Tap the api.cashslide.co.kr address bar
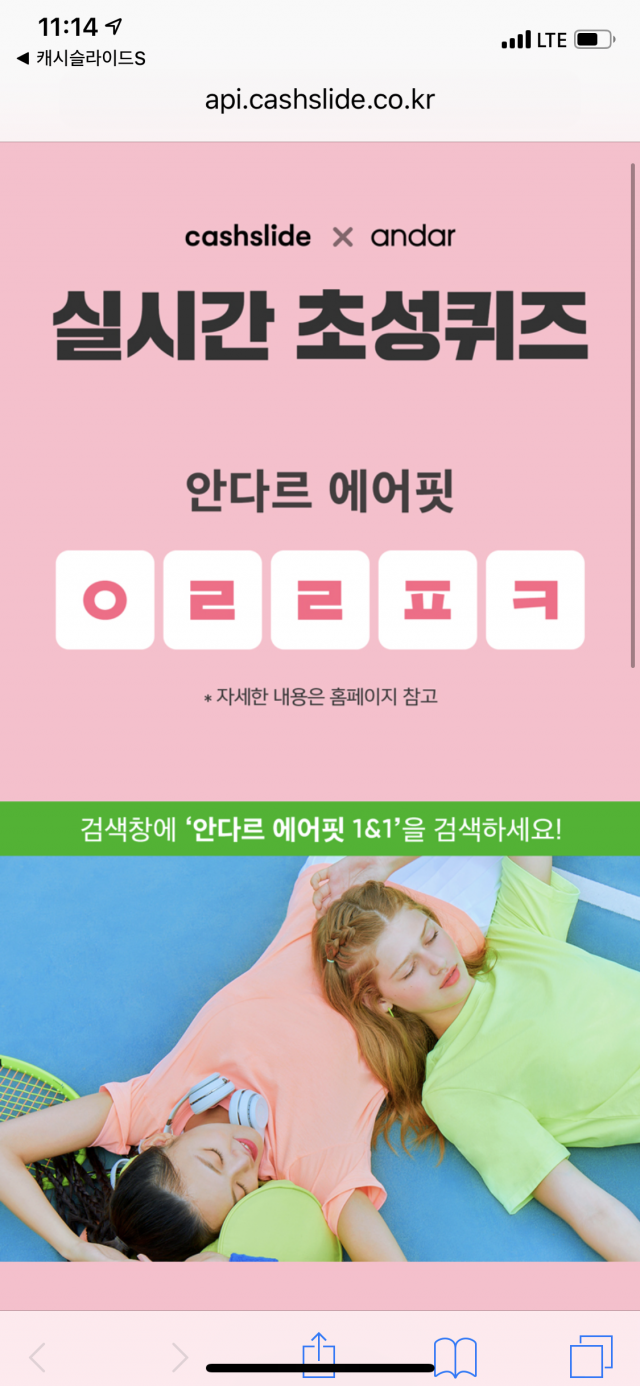The width and height of the screenshot is (640, 1386). pos(320,100)
